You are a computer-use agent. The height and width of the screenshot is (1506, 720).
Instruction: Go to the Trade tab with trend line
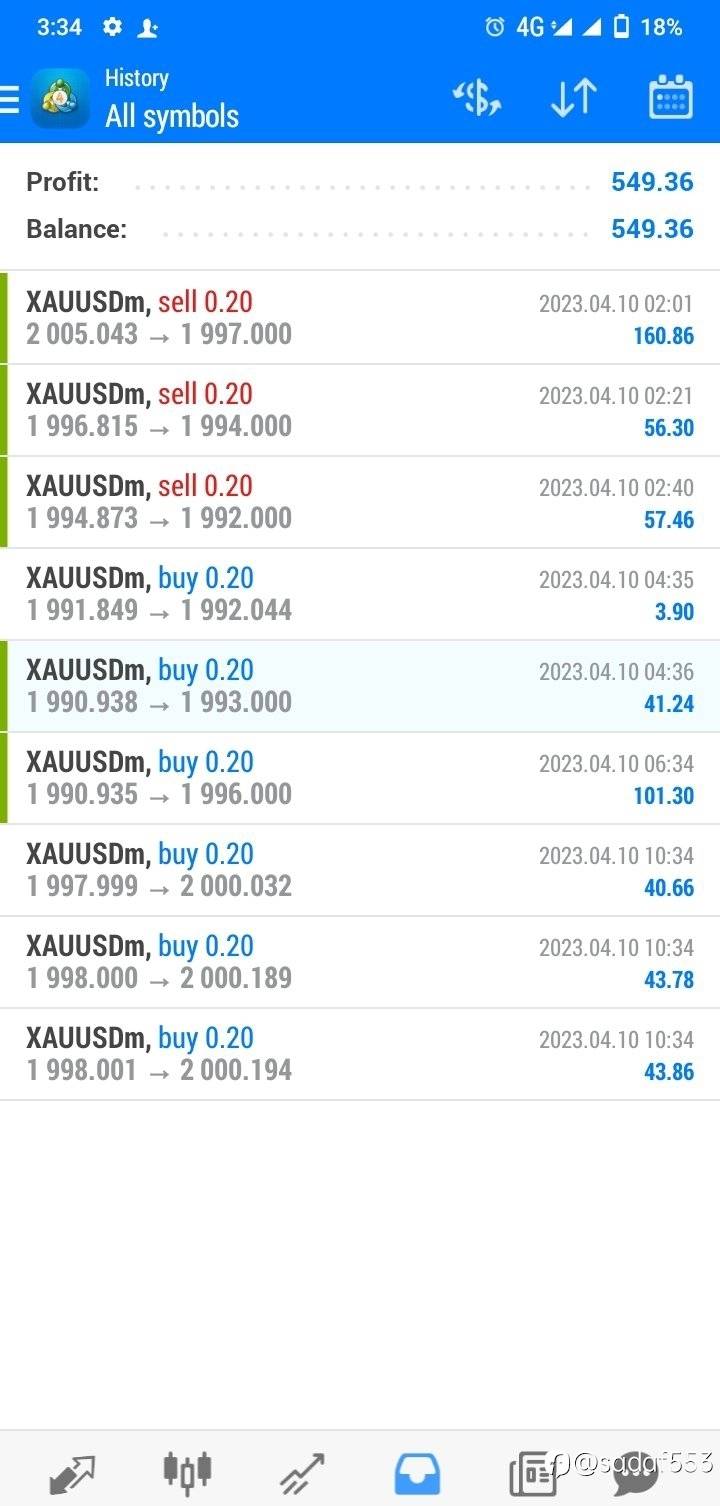pos(302,1473)
